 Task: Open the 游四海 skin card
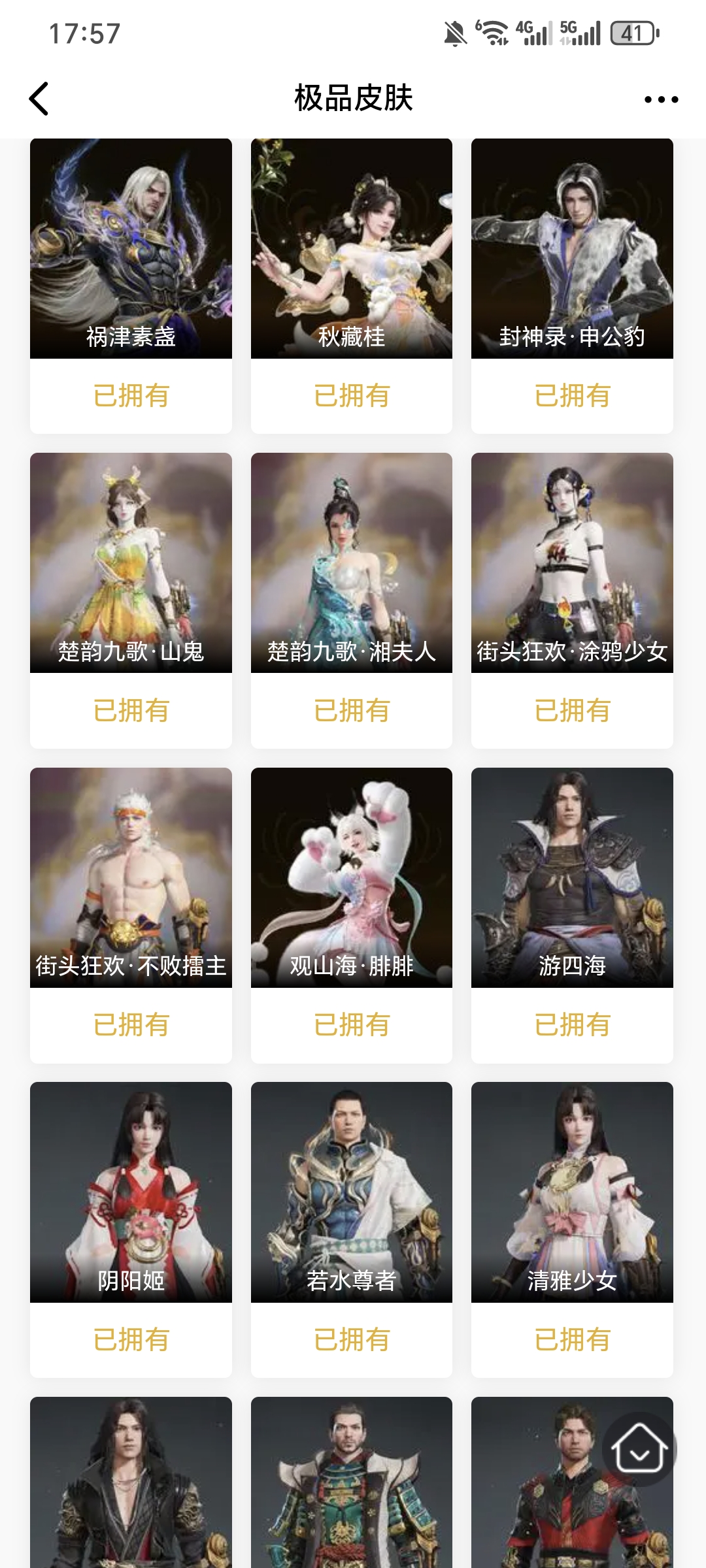[572, 877]
